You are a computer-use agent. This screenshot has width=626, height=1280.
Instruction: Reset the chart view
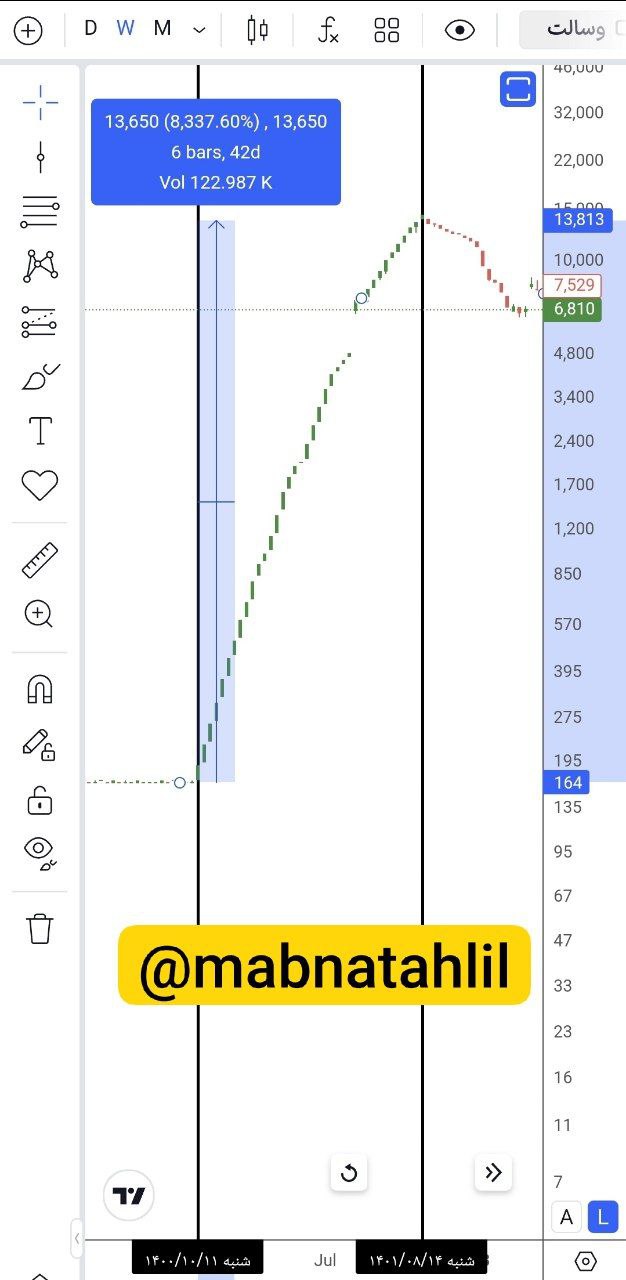tap(349, 1173)
